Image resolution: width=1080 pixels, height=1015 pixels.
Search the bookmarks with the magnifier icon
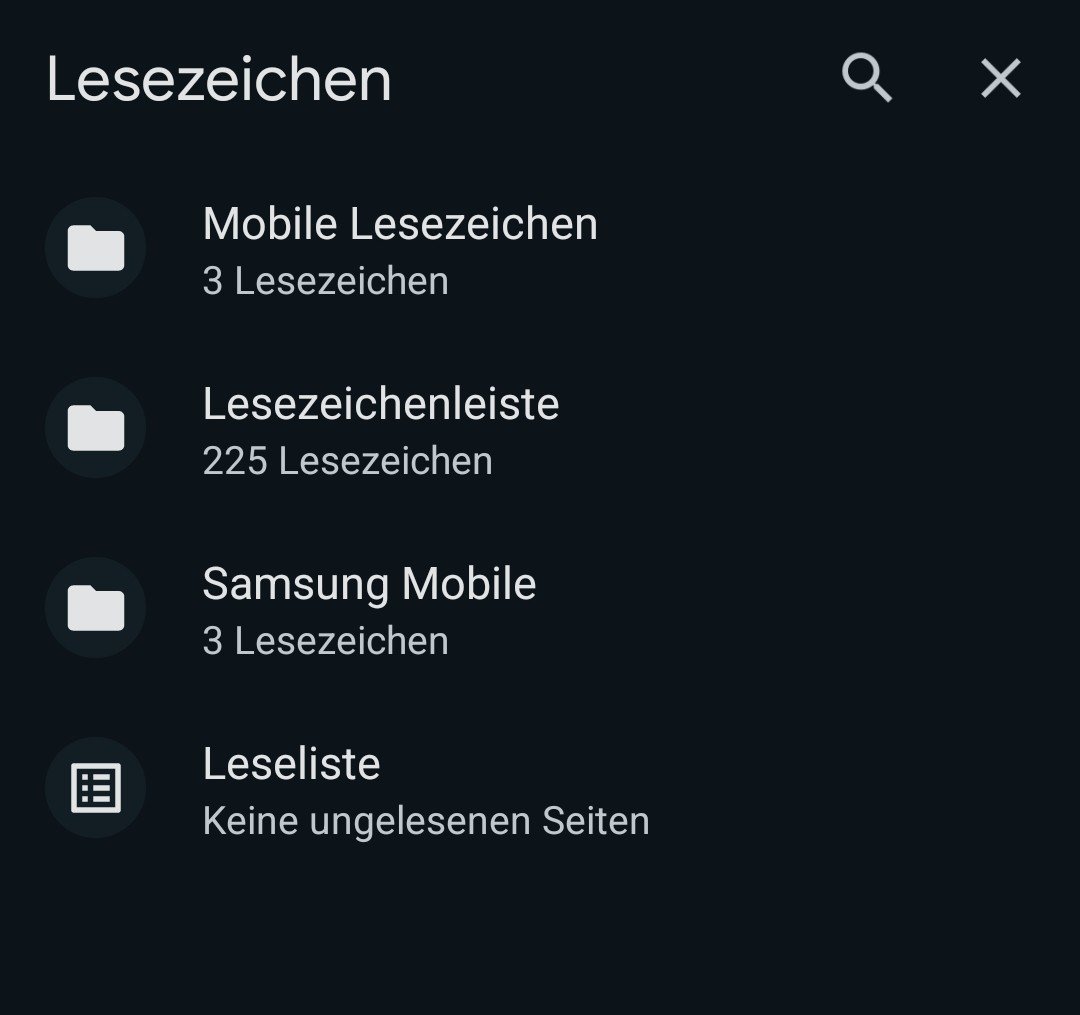pyautogui.click(x=866, y=78)
